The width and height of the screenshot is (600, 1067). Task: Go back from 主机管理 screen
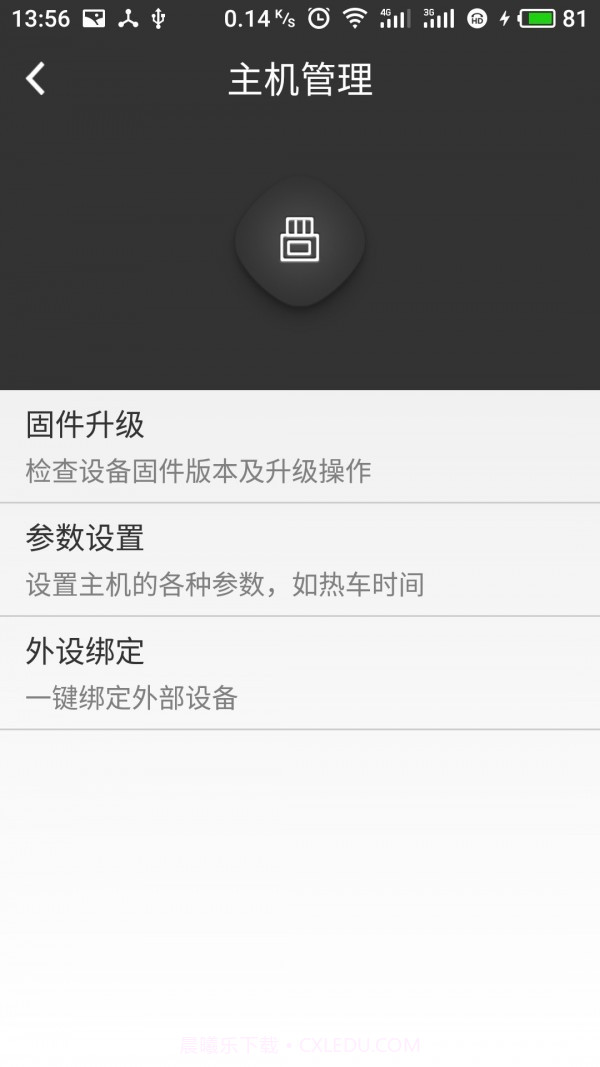coord(36,78)
